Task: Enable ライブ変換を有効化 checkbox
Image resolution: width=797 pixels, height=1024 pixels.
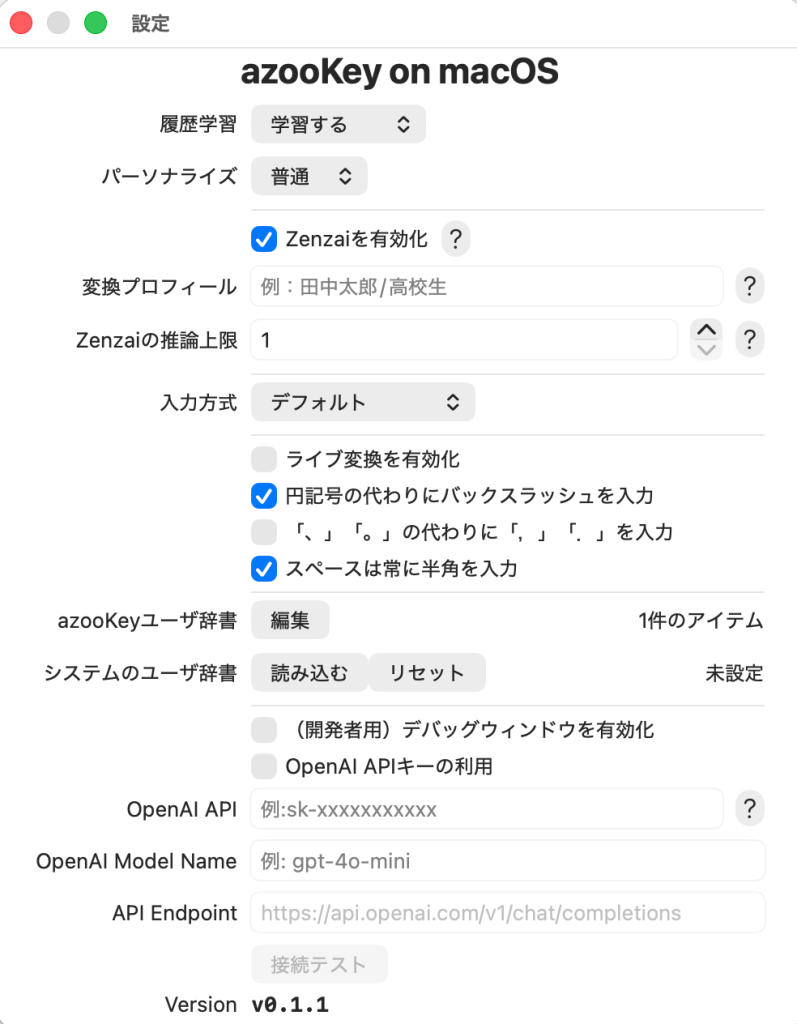Action: click(x=264, y=459)
